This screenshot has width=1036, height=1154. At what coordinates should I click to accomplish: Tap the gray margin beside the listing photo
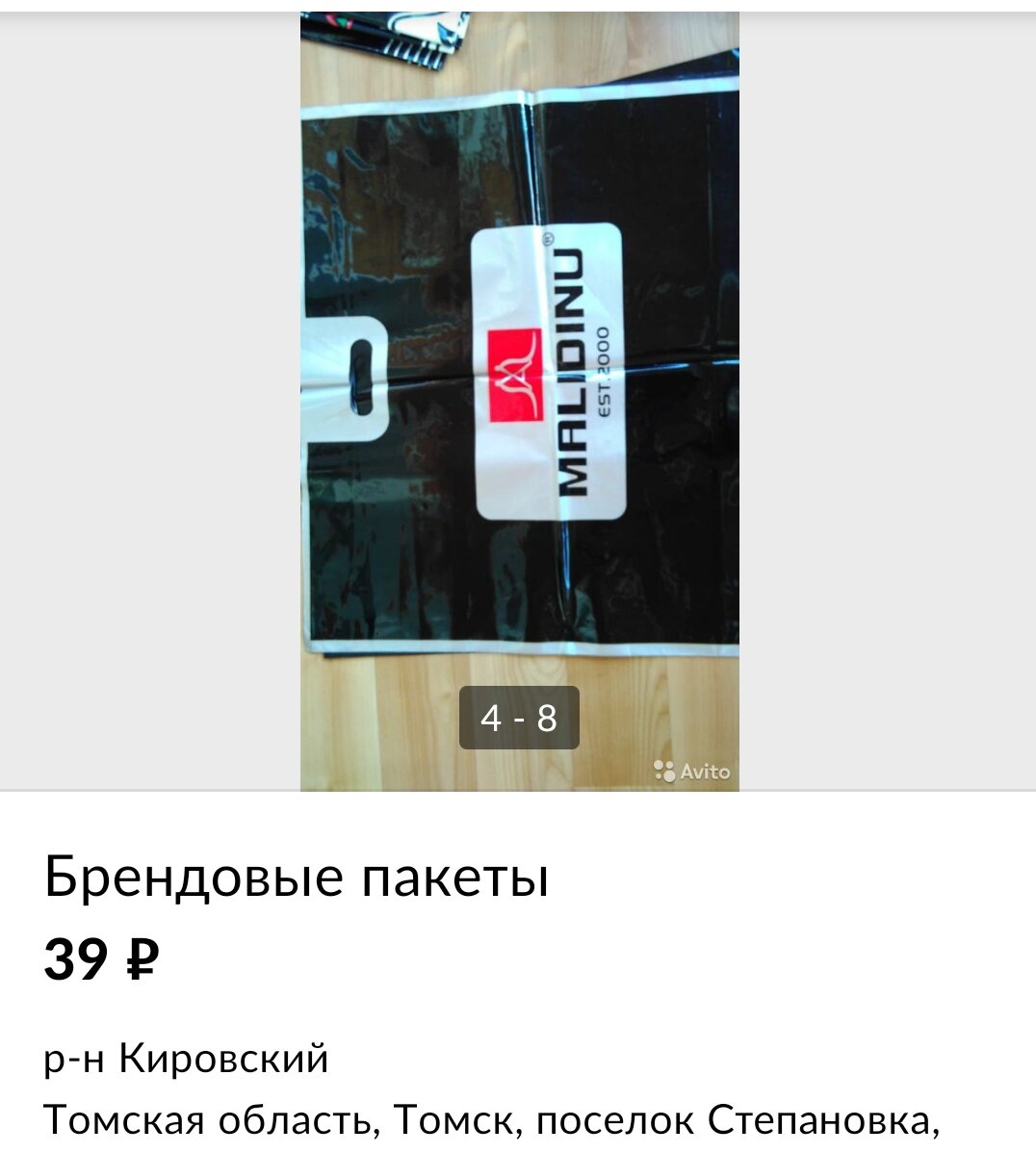[x=144, y=385]
